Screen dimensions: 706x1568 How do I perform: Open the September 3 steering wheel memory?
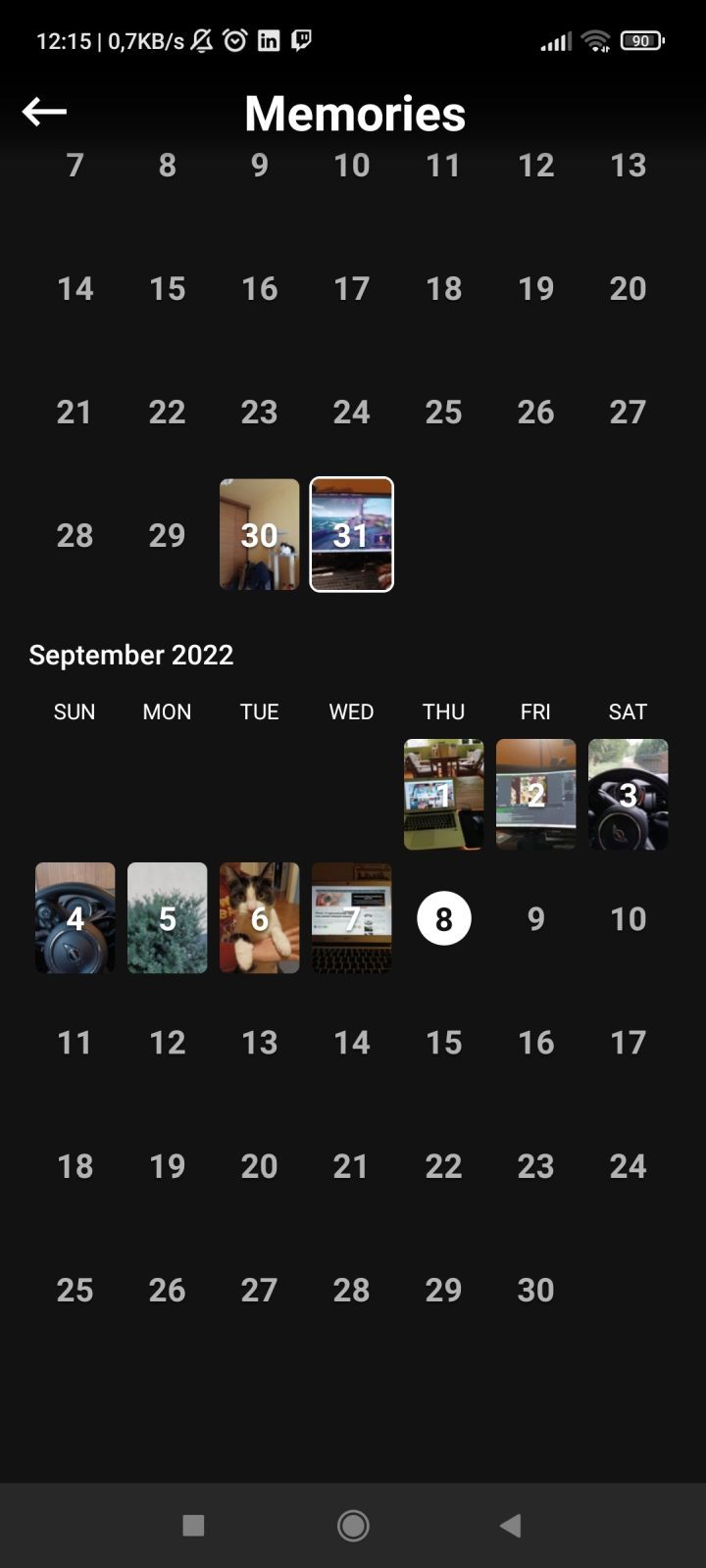(x=628, y=794)
